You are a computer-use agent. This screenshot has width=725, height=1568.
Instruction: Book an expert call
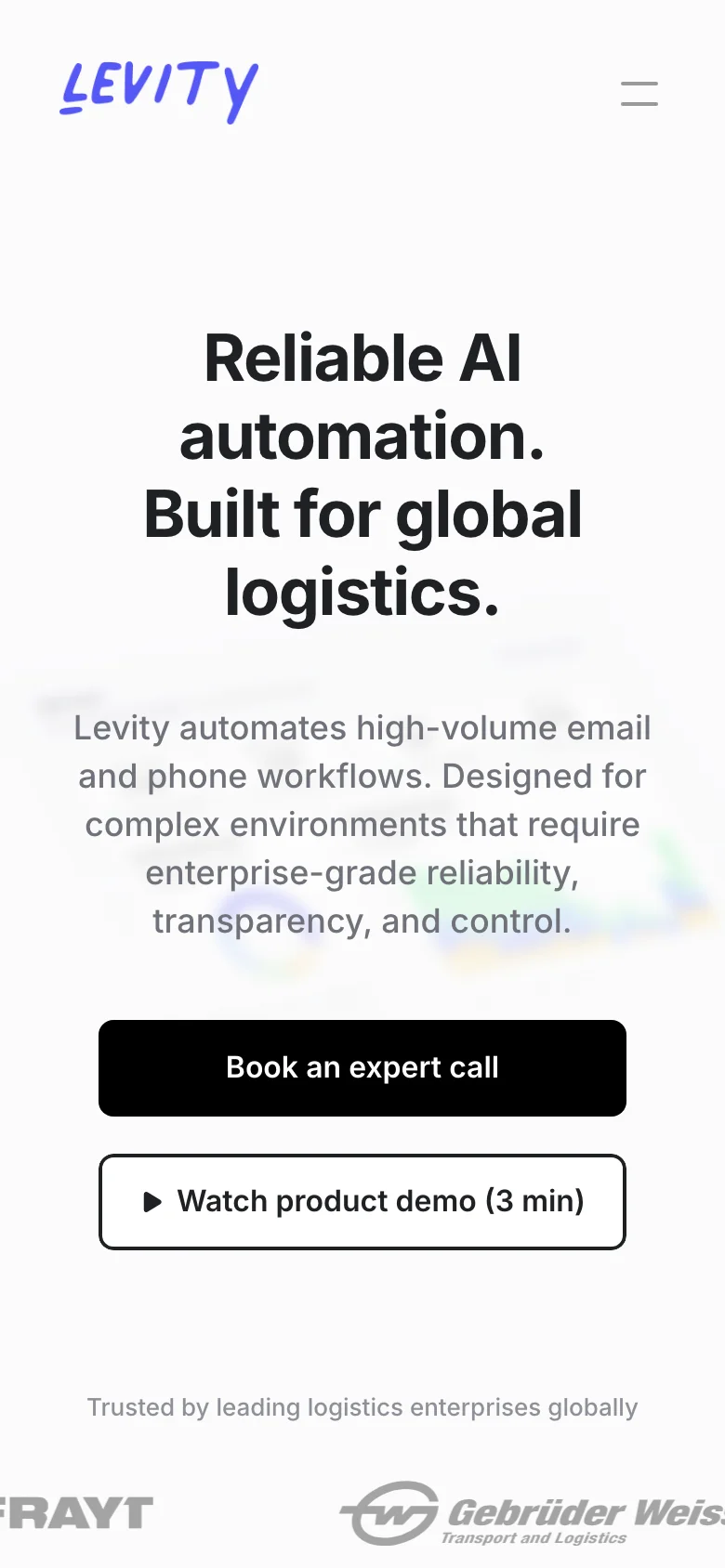[x=362, y=1068]
